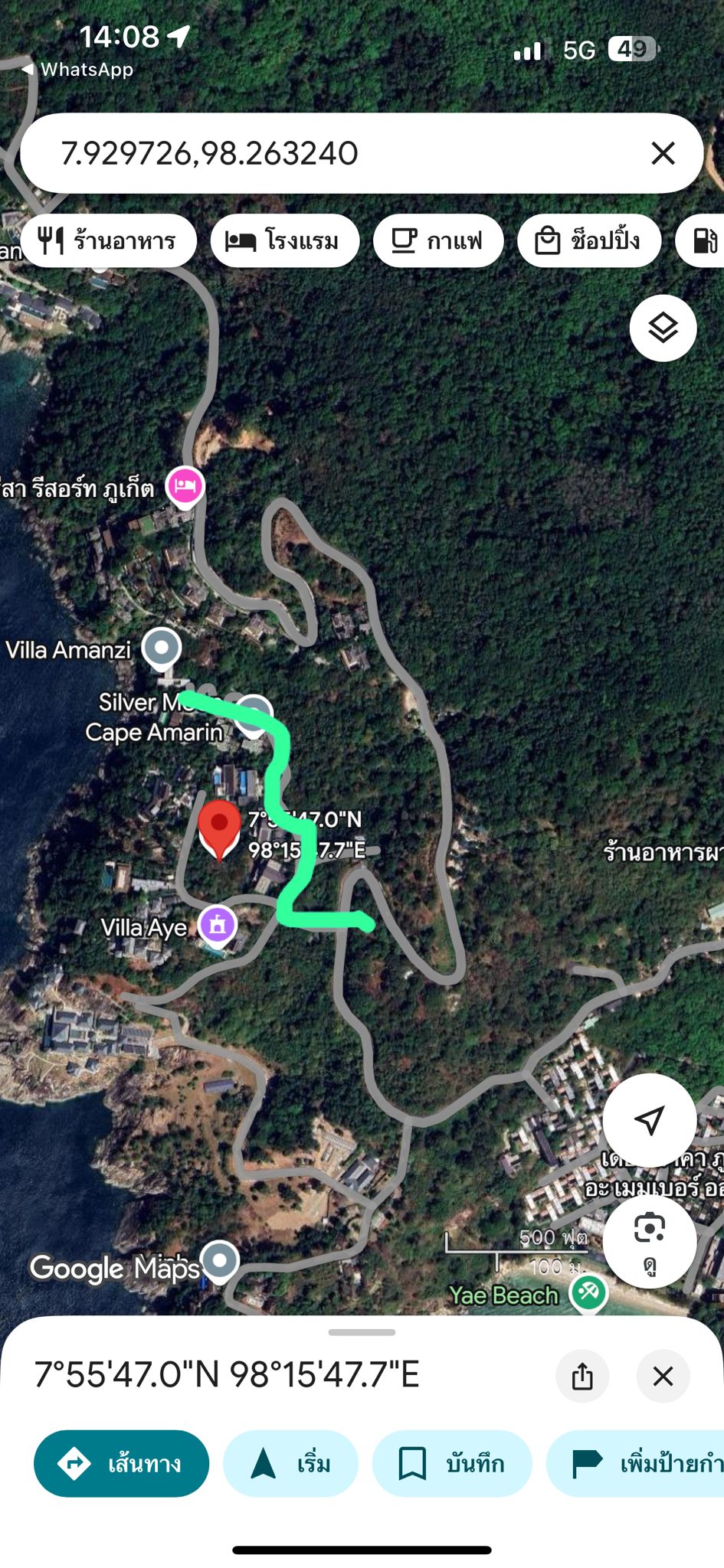Select the ร้านอาหาร restaurants chip
The width and height of the screenshot is (724, 1568).
click(x=108, y=240)
